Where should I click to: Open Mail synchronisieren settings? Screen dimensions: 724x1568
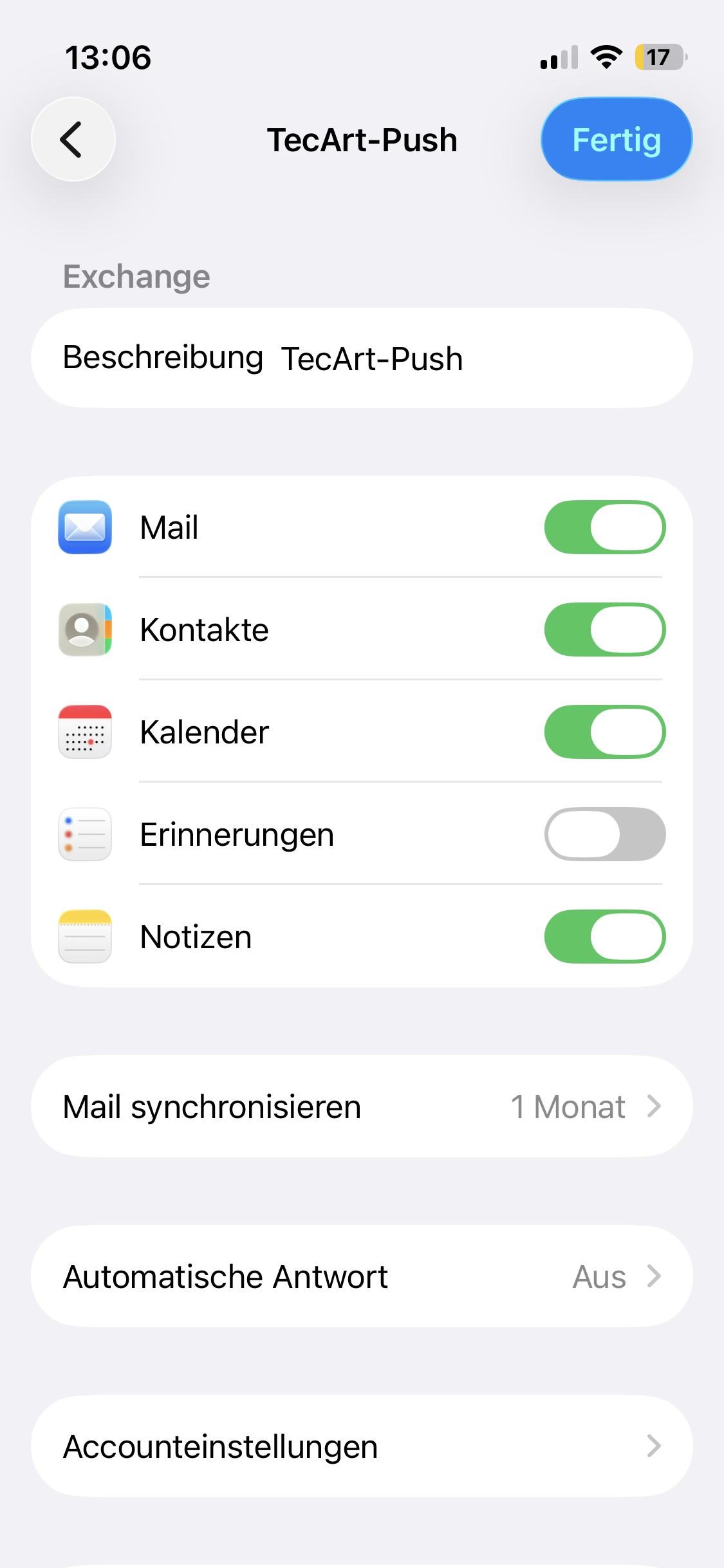[362, 1106]
